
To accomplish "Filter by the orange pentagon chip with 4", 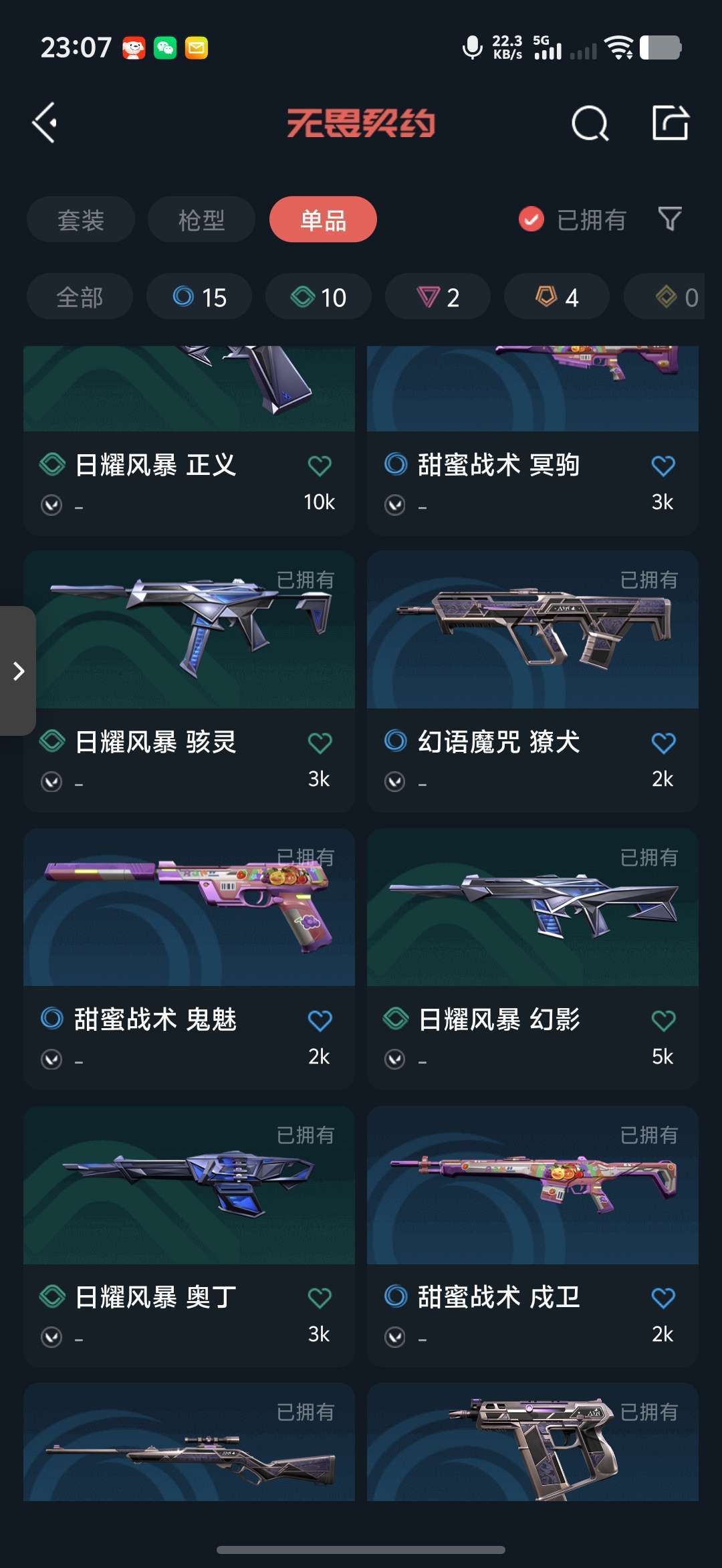I will point(556,297).
